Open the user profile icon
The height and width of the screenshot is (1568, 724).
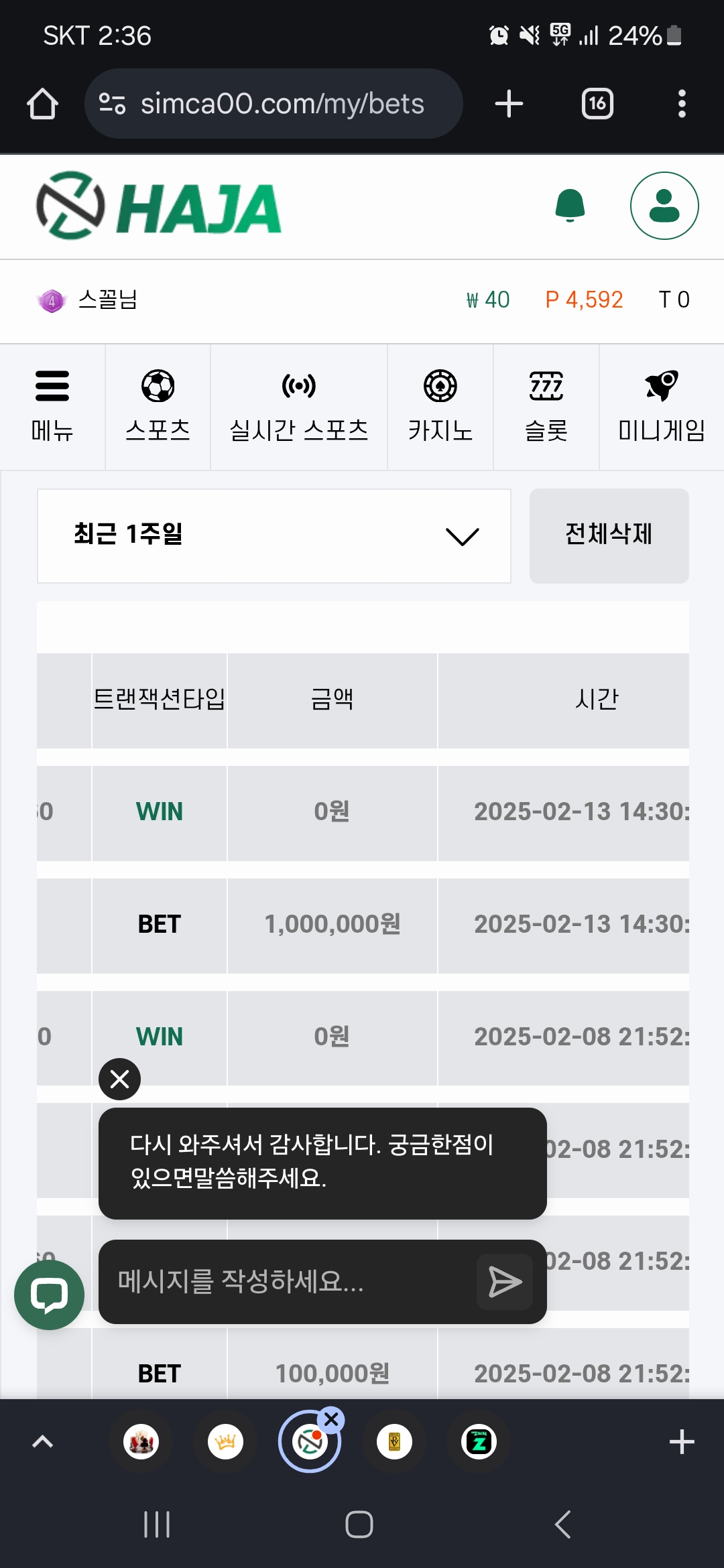[664, 206]
